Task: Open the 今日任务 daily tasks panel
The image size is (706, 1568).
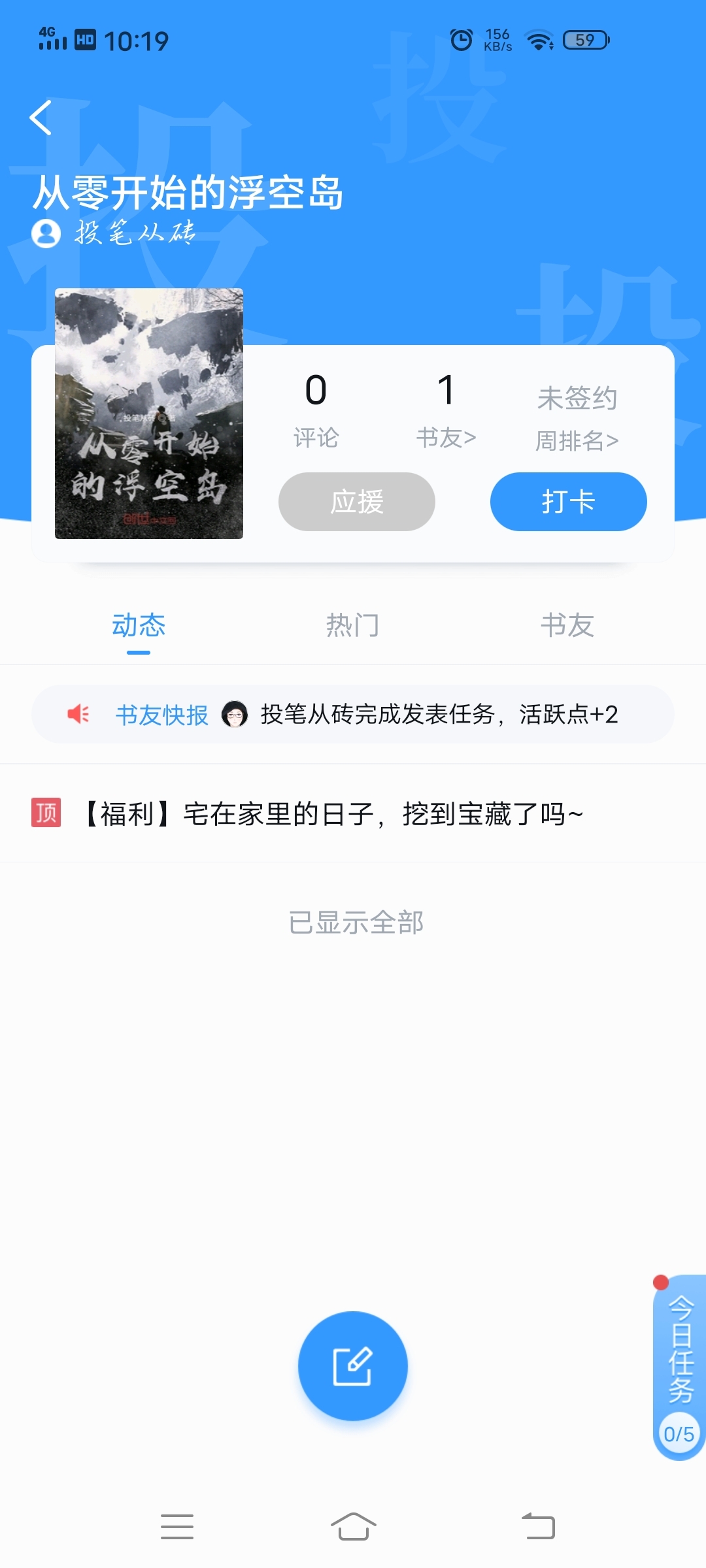Action: coord(680,1365)
